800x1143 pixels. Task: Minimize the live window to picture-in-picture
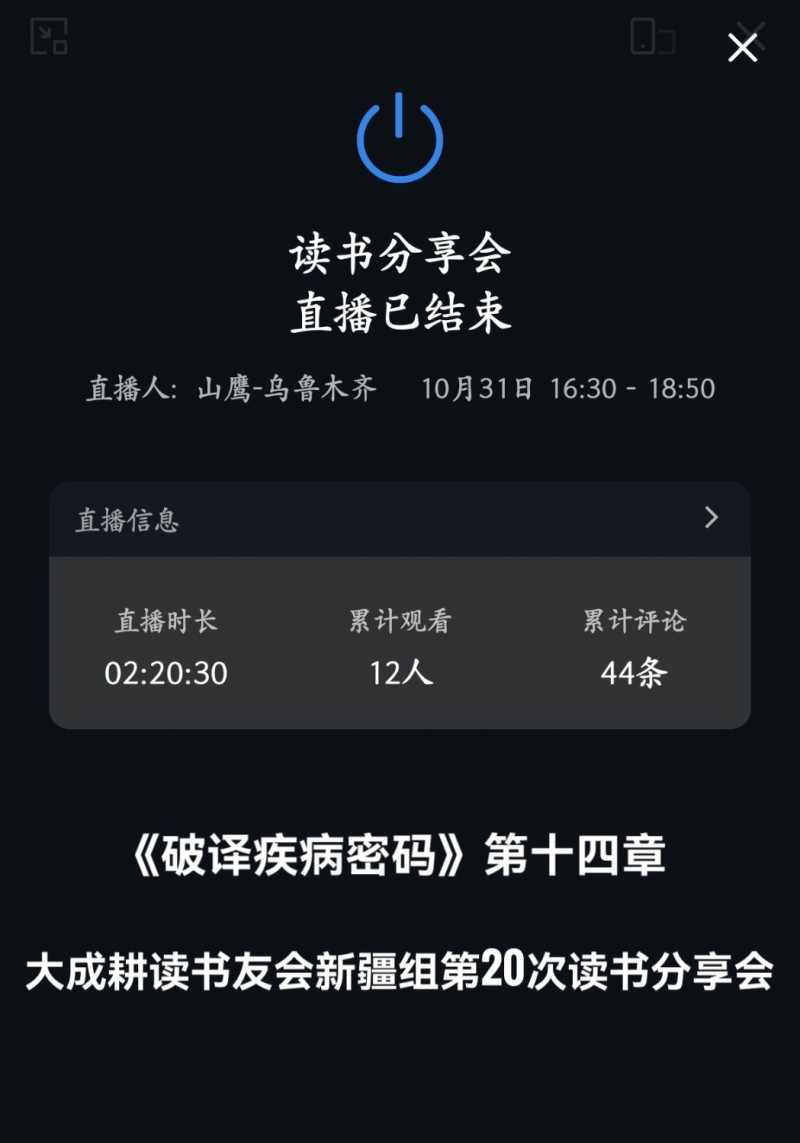point(48,37)
